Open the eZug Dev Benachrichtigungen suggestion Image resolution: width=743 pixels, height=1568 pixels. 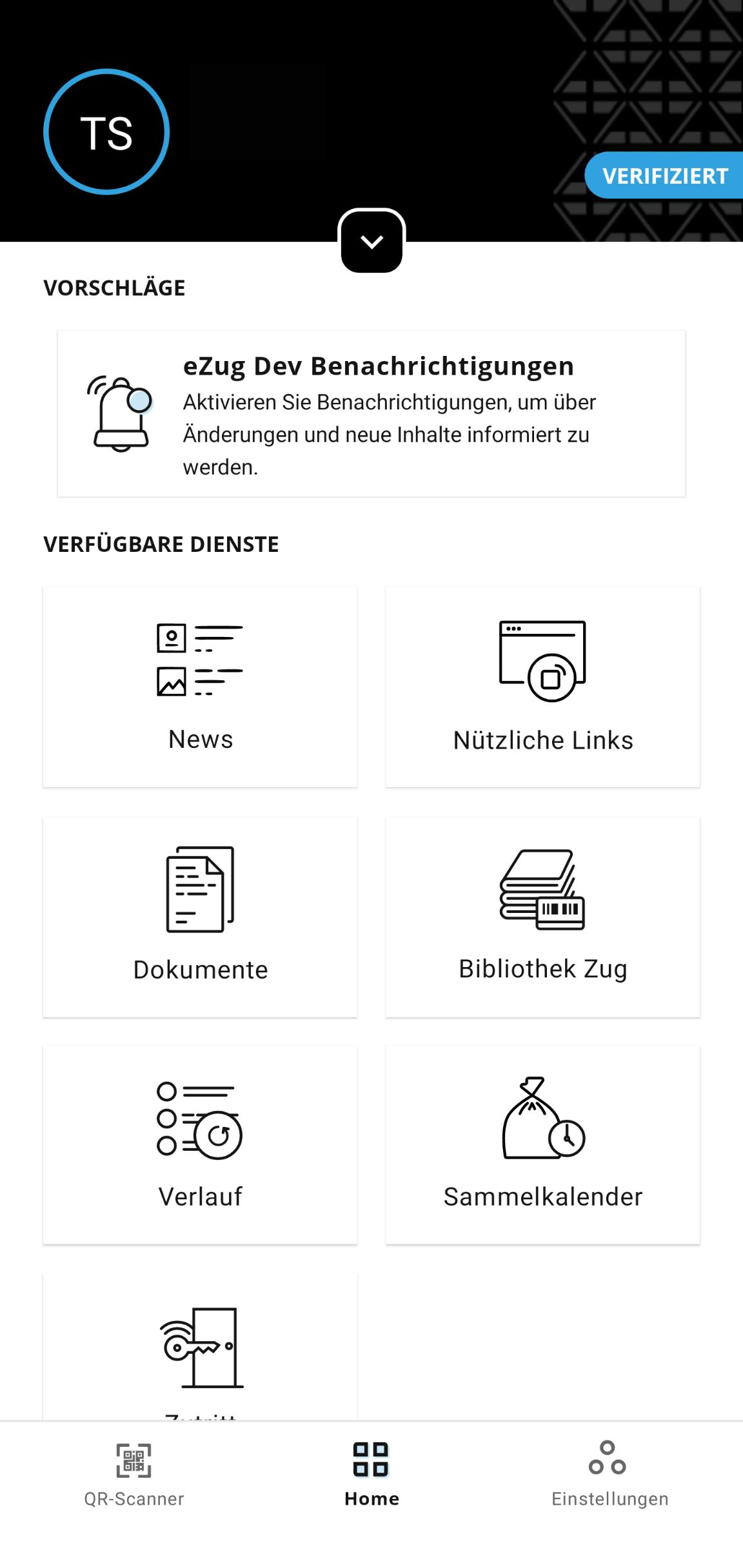click(371, 414)
